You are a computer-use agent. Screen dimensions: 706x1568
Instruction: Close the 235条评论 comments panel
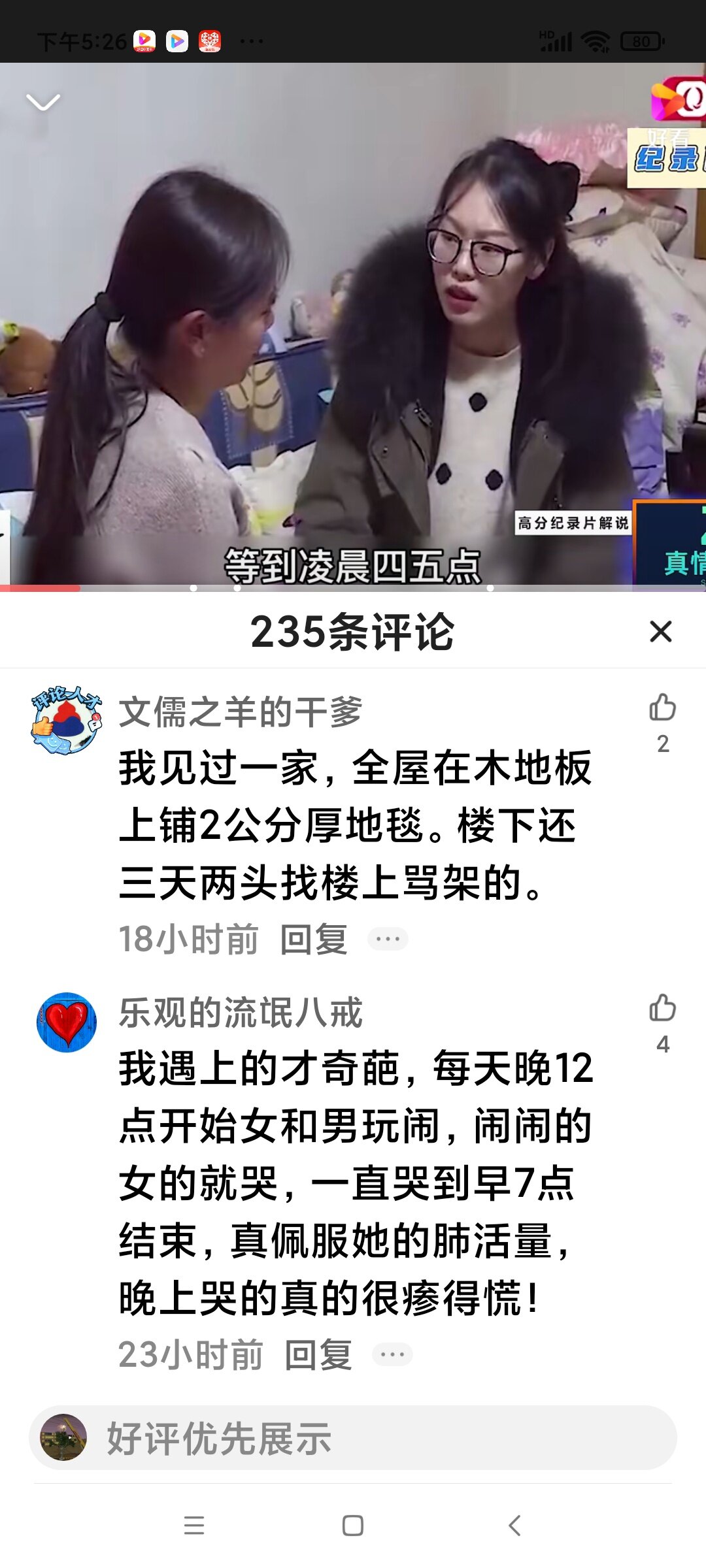pos(661,632)
